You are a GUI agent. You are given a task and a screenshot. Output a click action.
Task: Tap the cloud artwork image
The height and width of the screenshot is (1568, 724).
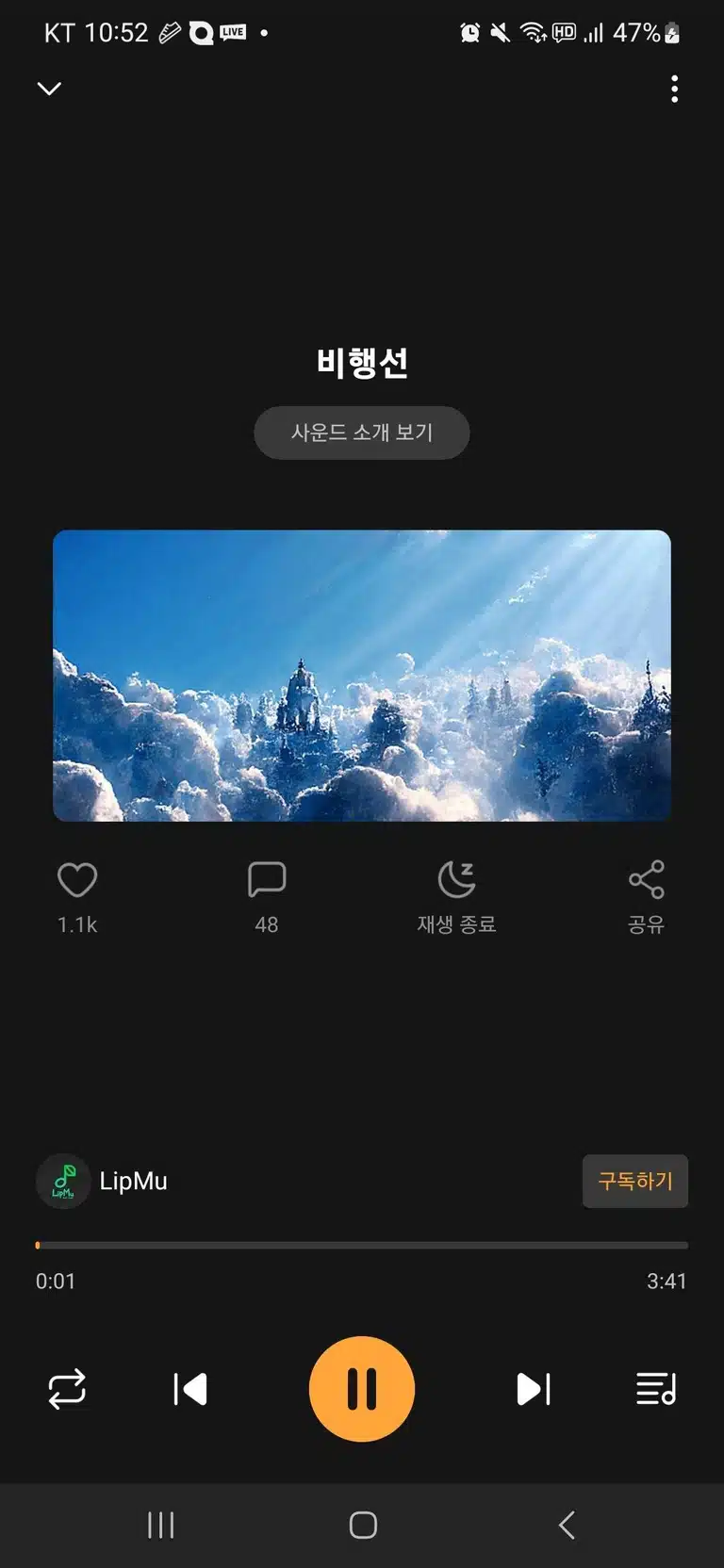(362, 676)
